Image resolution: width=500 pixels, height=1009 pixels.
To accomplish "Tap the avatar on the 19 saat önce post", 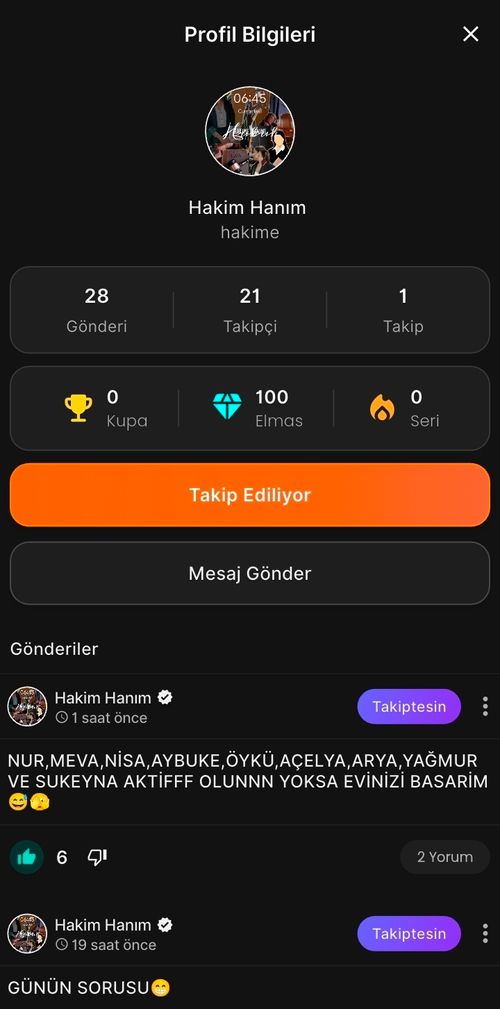I will tap(27, 934).
